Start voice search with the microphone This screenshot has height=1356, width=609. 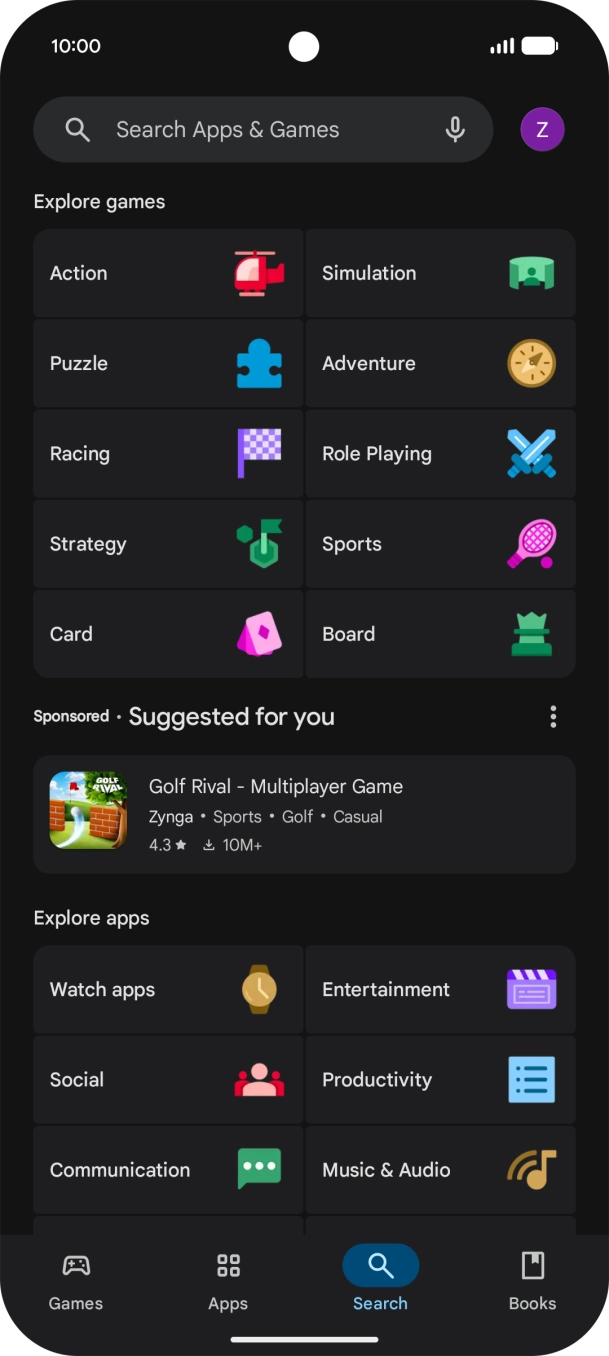pos(455,130)
